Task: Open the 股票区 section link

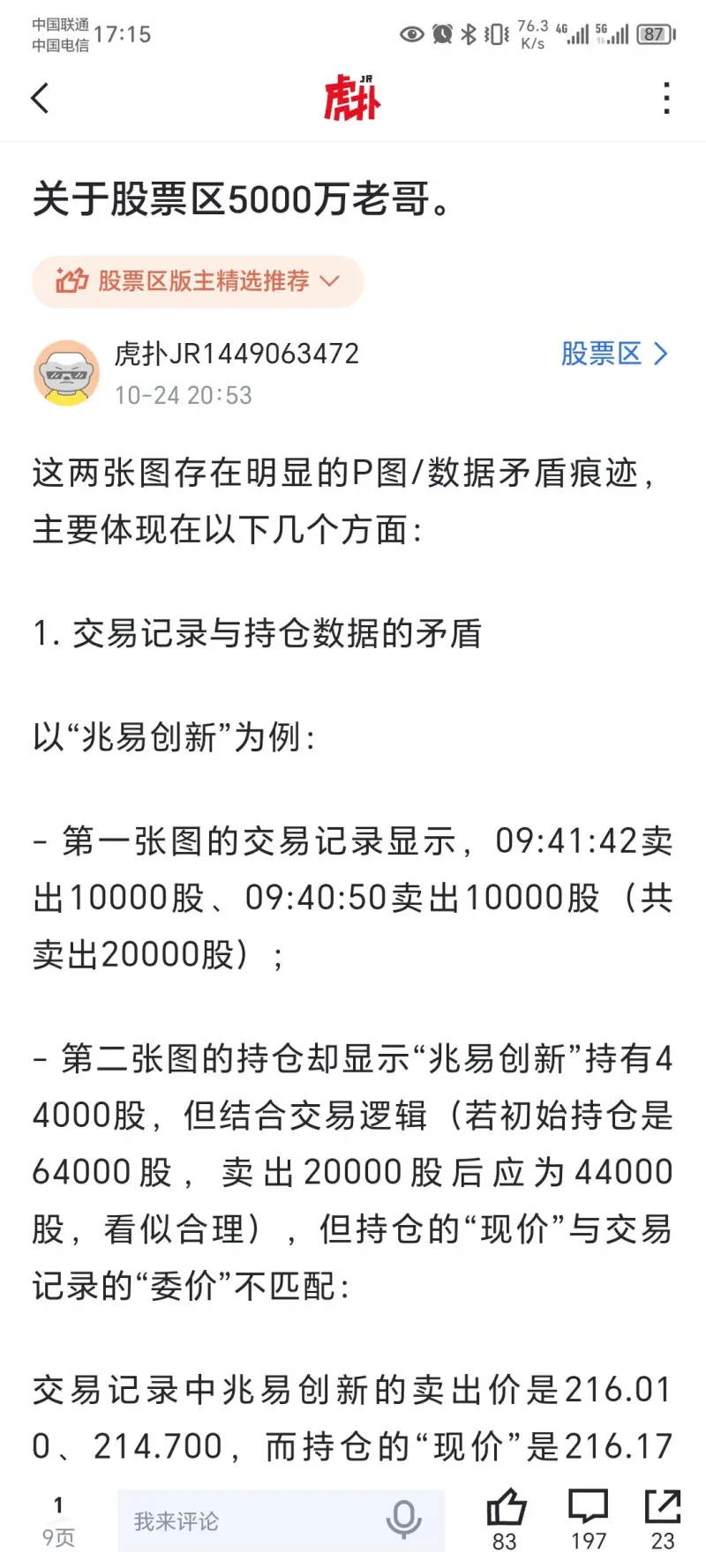Action: click(614, 355)
